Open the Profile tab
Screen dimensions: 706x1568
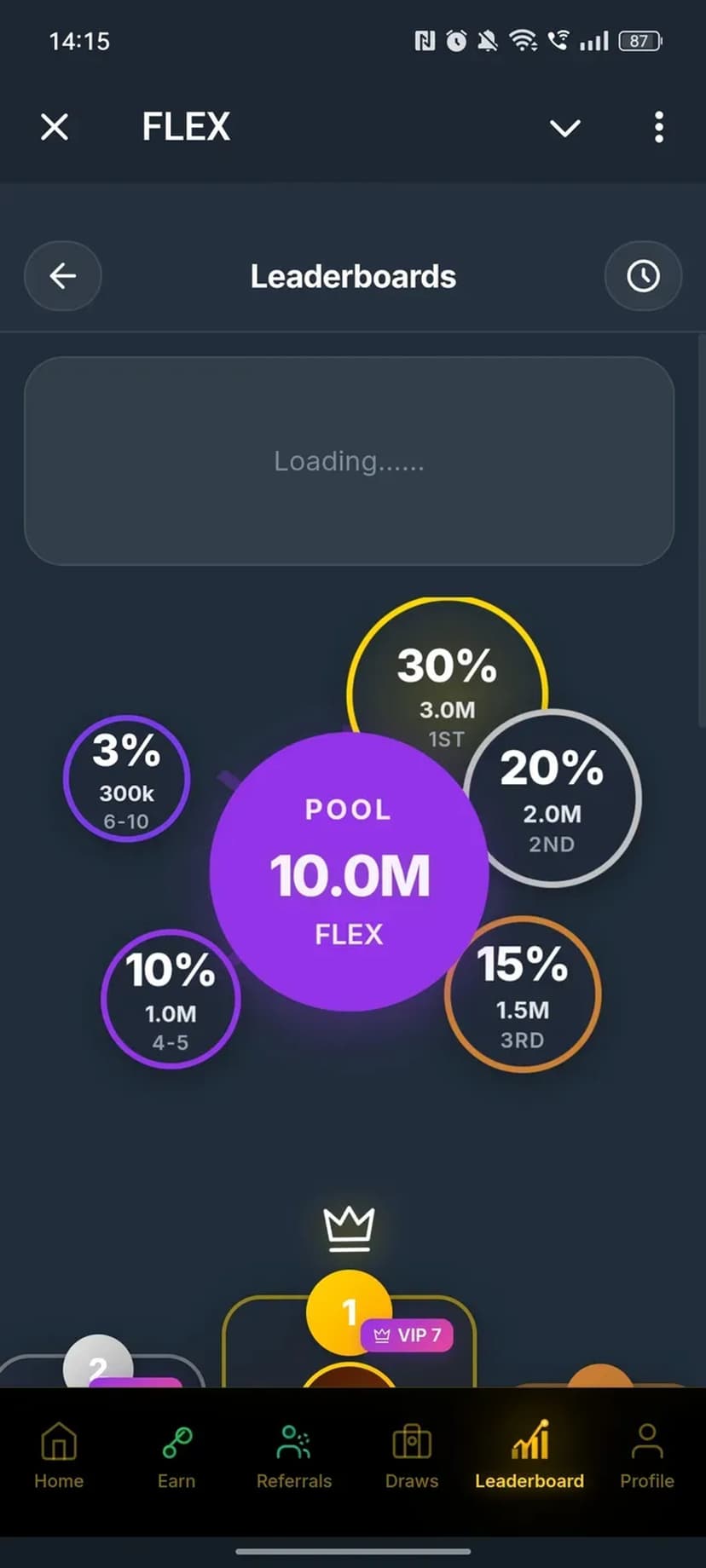(646, 1456)
